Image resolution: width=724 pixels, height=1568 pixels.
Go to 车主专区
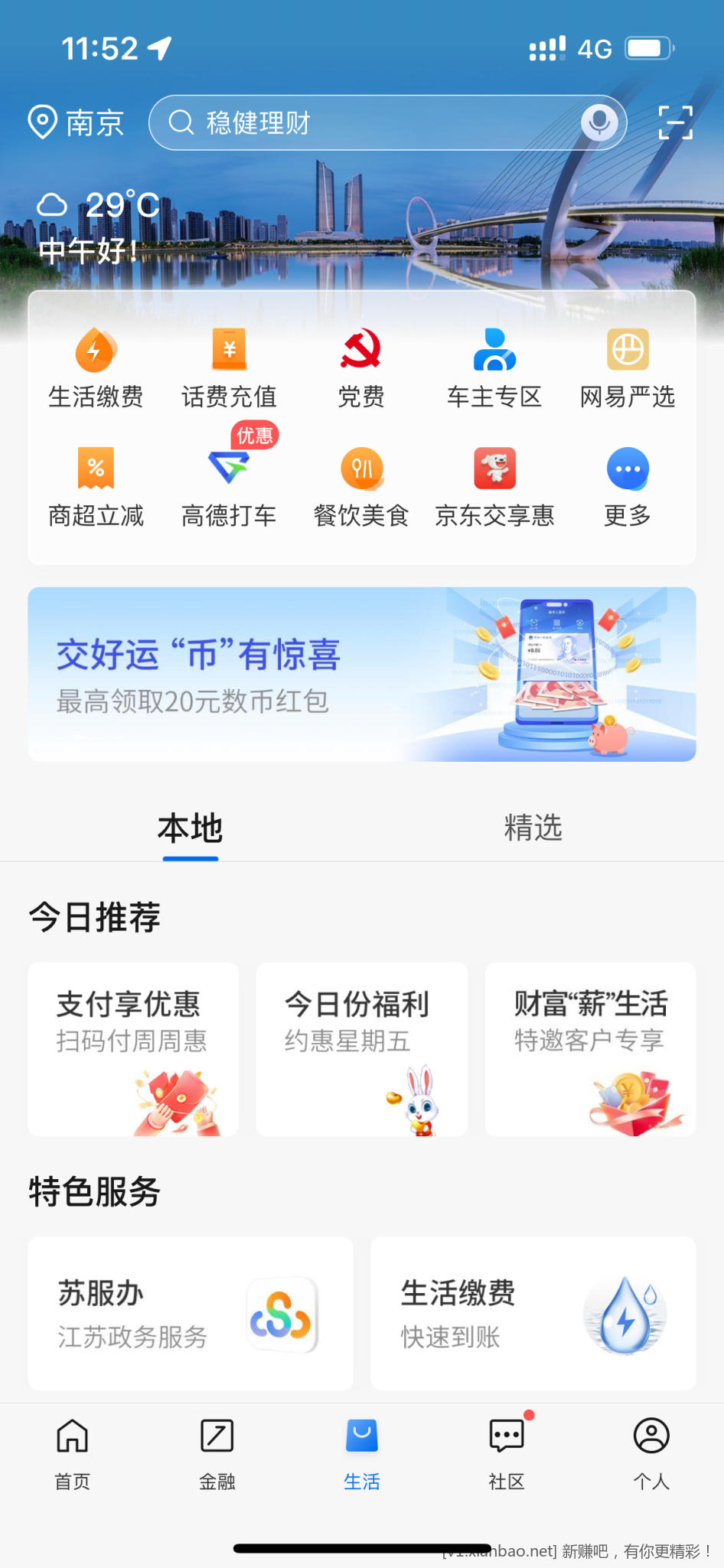click(494, 368)
